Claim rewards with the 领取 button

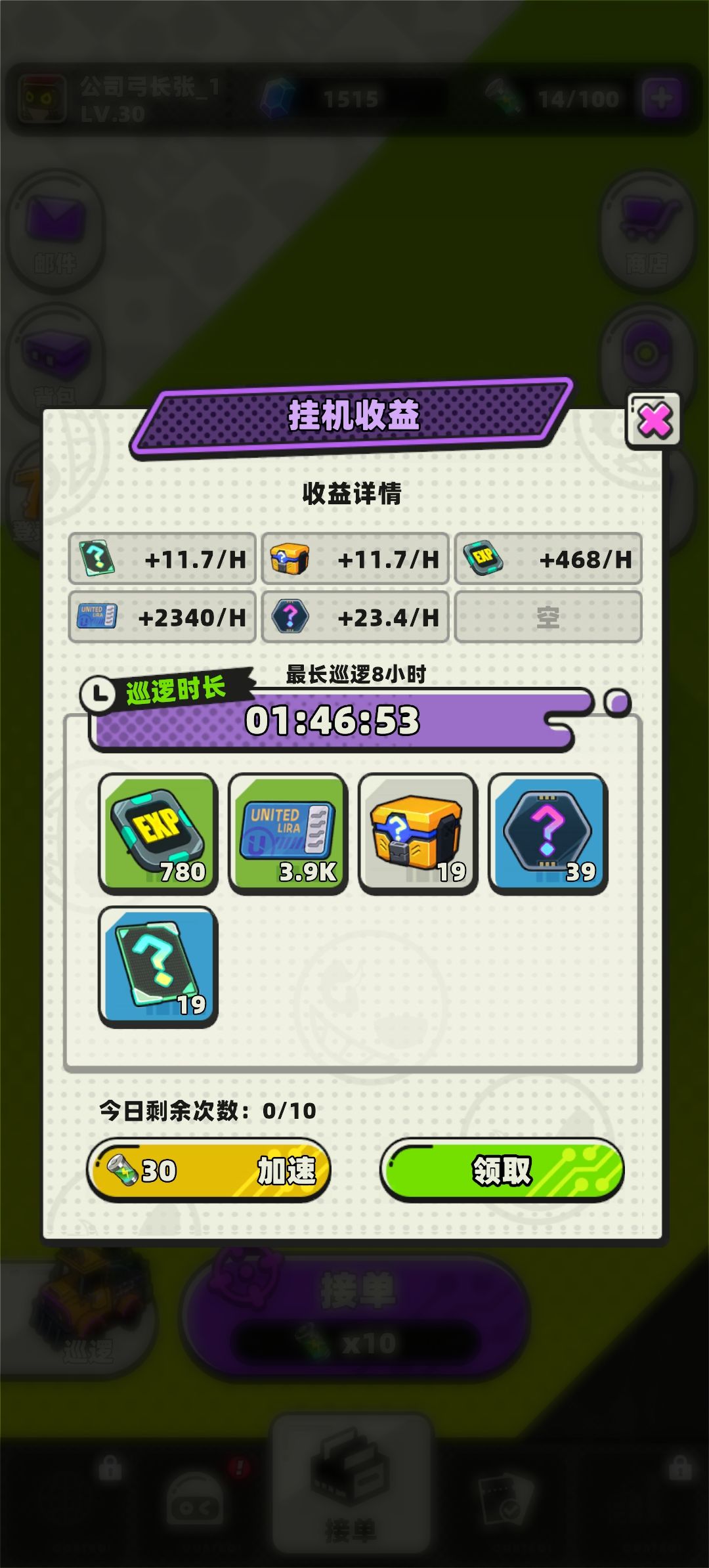502,1170
